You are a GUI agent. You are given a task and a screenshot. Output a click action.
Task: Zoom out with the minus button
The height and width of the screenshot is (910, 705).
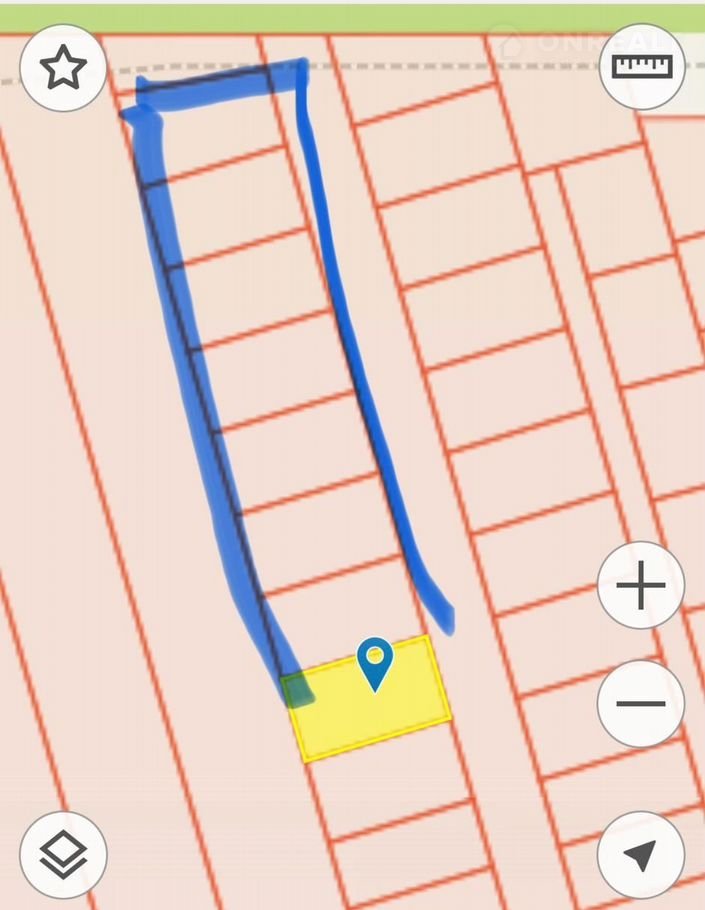coord(640,703)
